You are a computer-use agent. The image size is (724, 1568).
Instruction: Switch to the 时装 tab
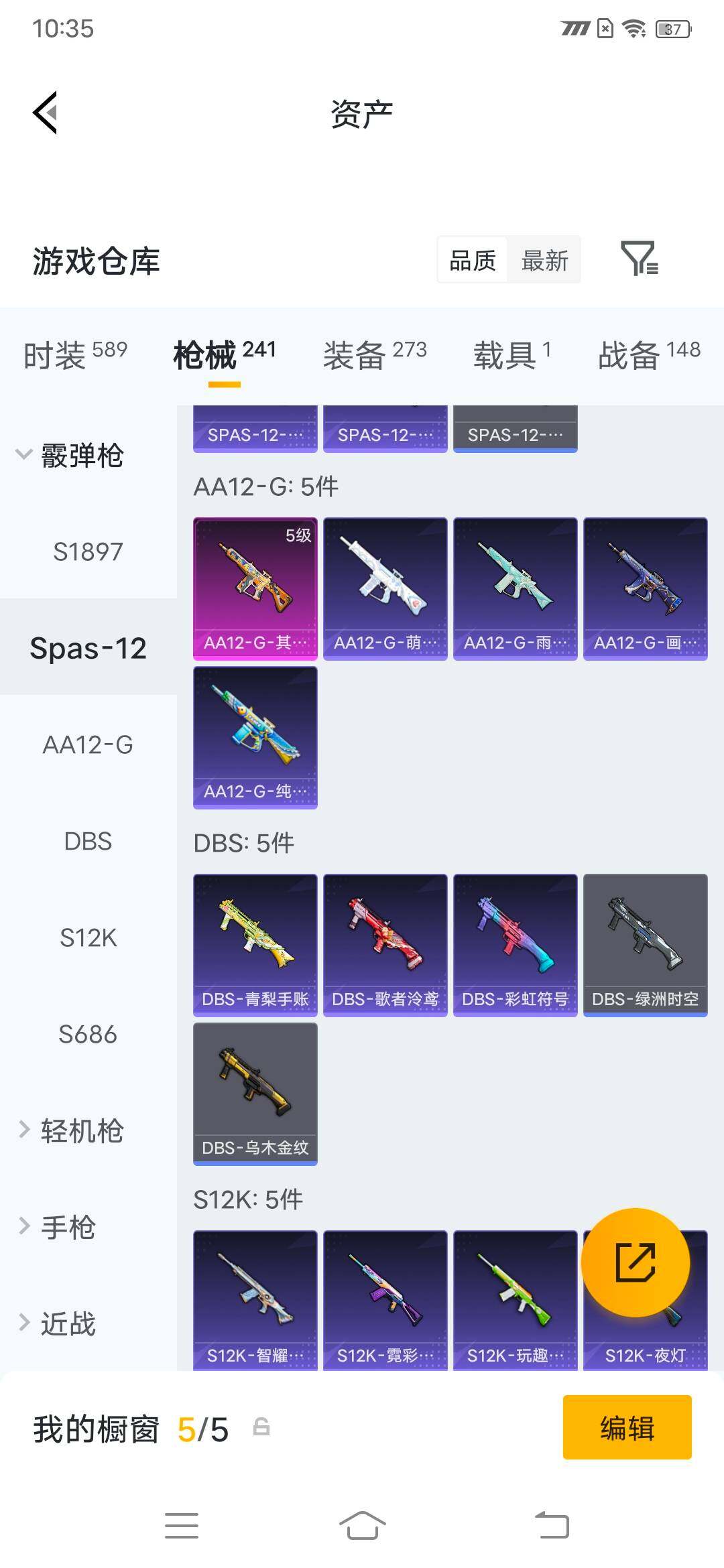click(75, 354)
